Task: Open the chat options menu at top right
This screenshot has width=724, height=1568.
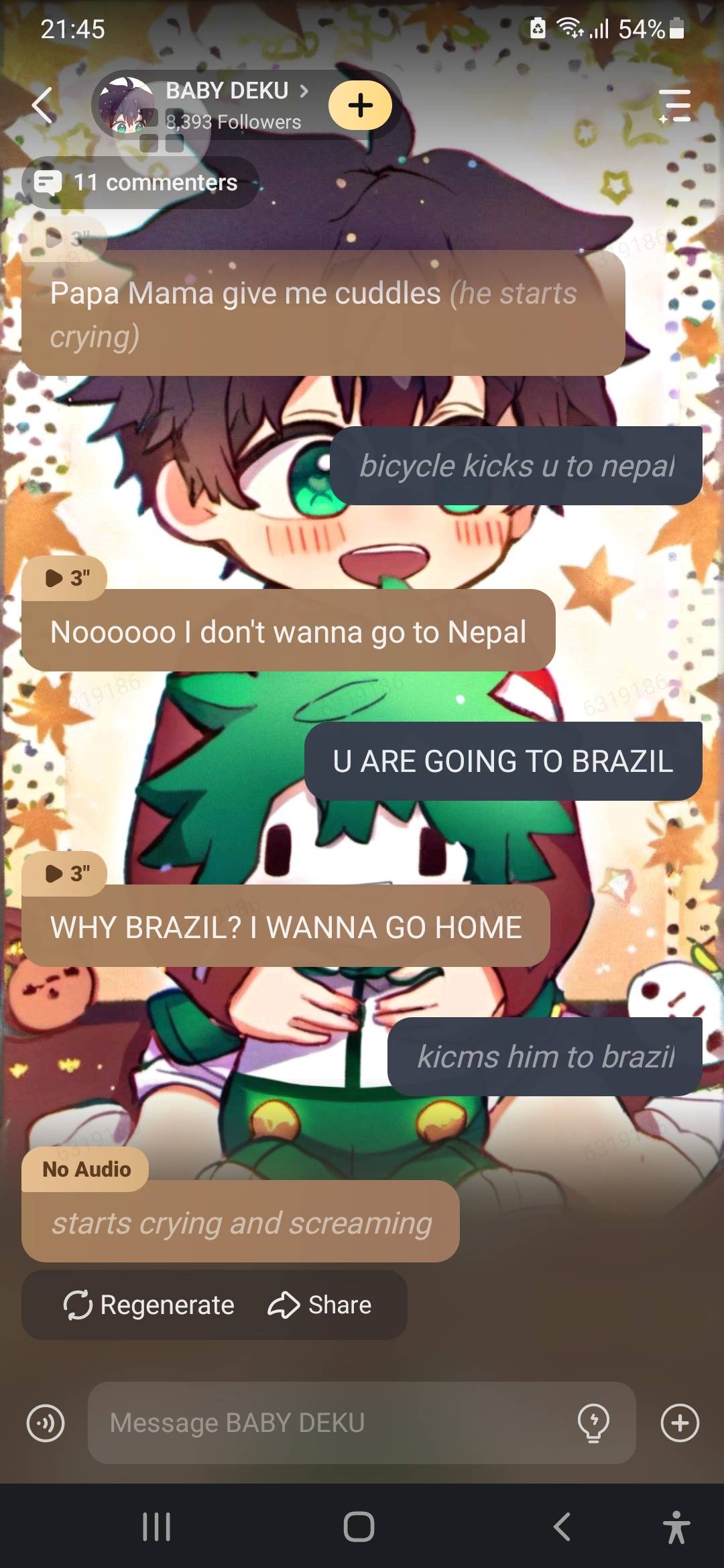Action: pos(674,106)
